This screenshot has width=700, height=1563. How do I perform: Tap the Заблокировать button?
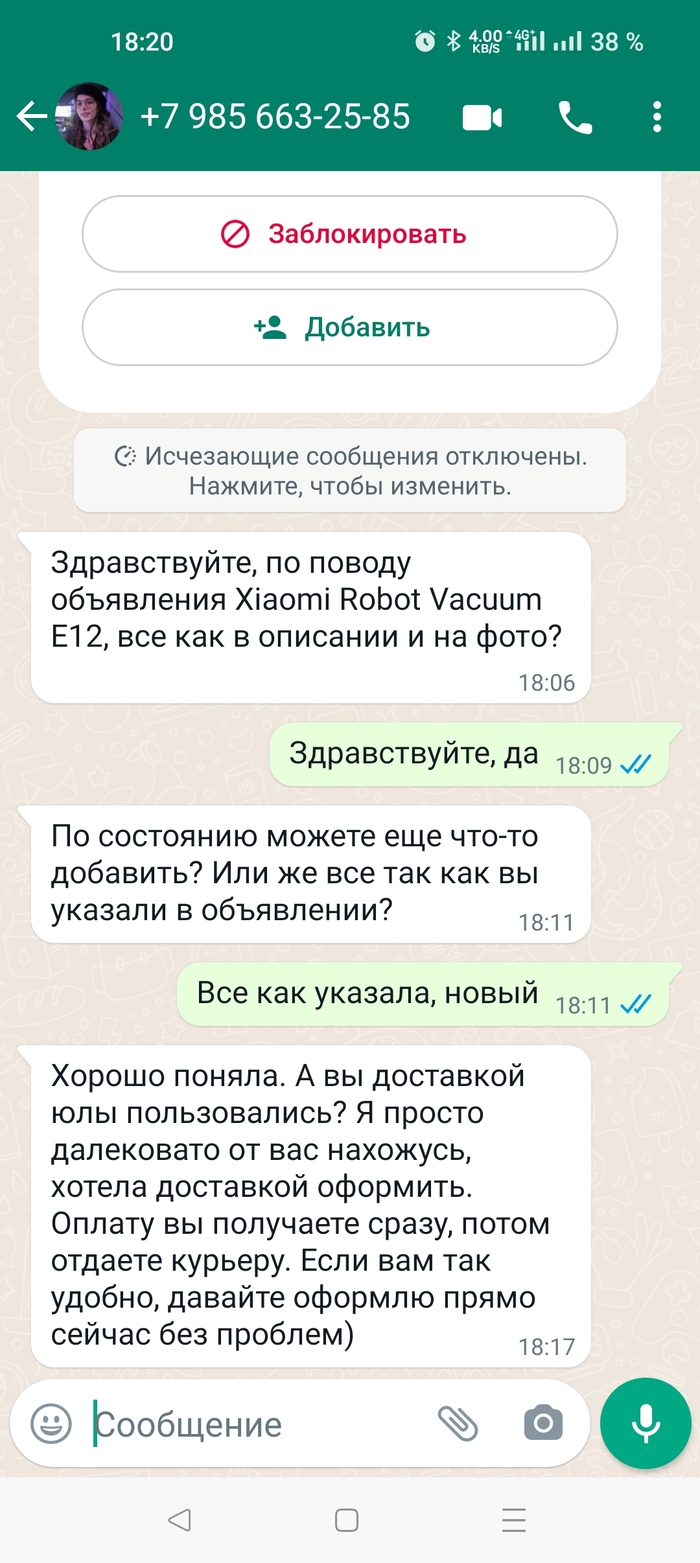click(349, 234)
